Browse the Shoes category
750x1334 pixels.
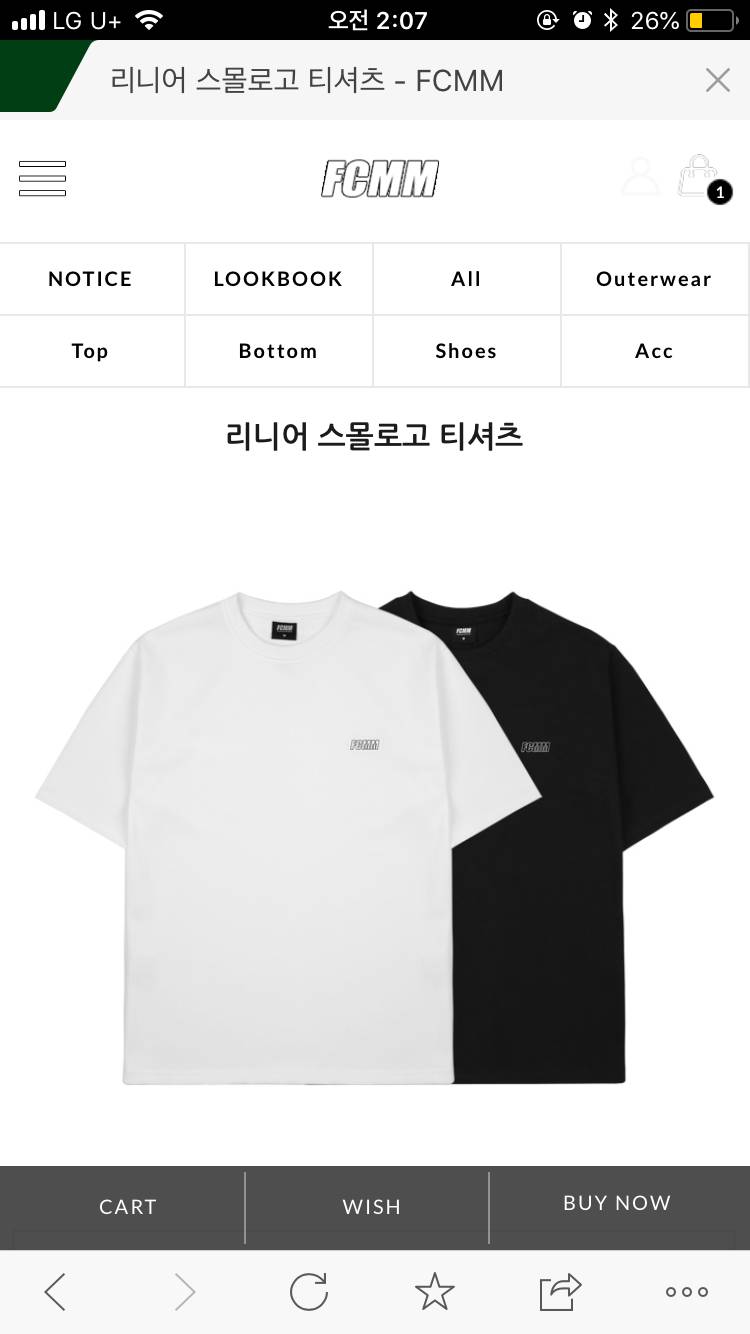[x=466, y=351]
